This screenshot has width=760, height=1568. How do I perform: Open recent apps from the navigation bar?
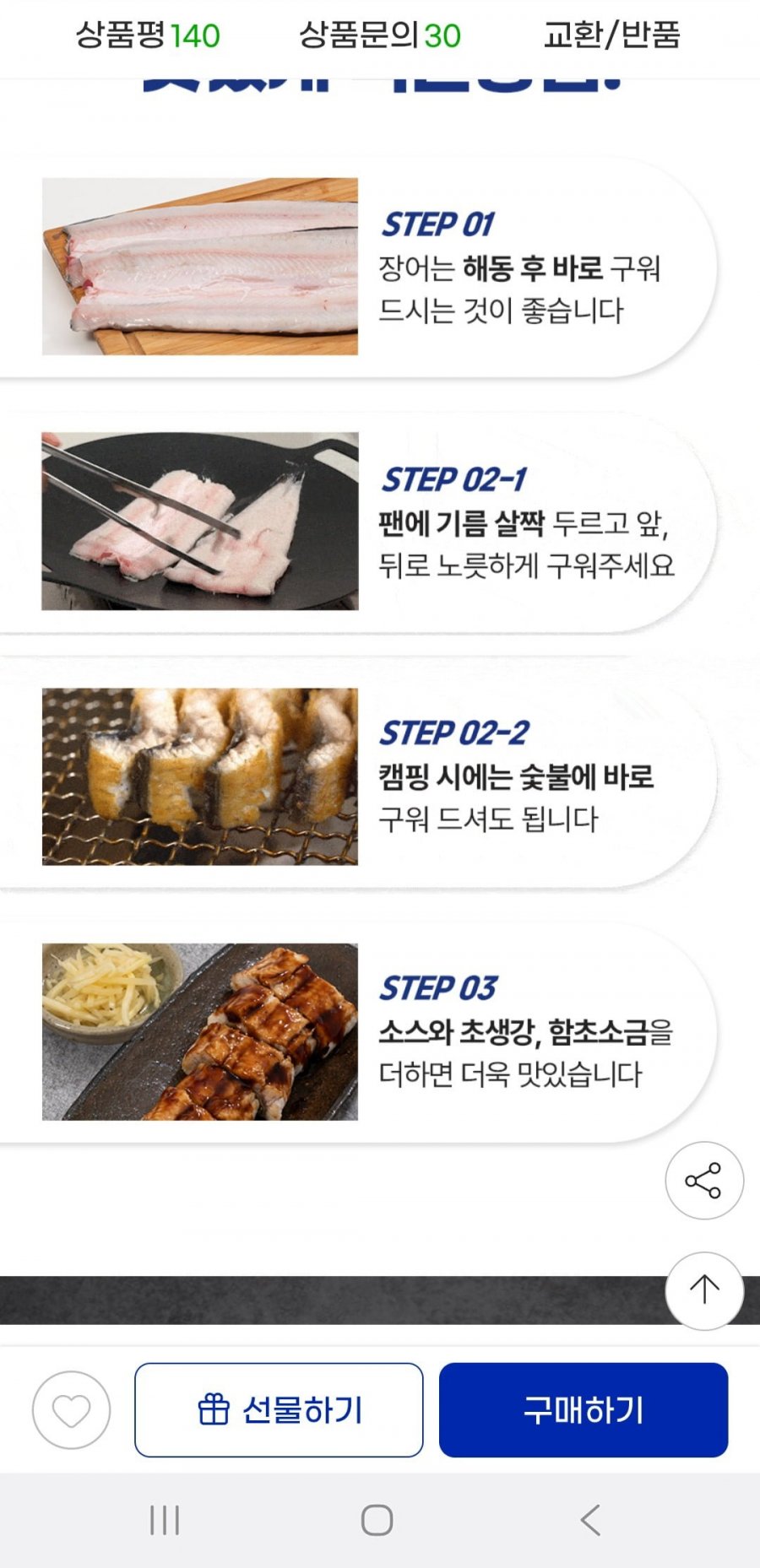coord(165,1520)
